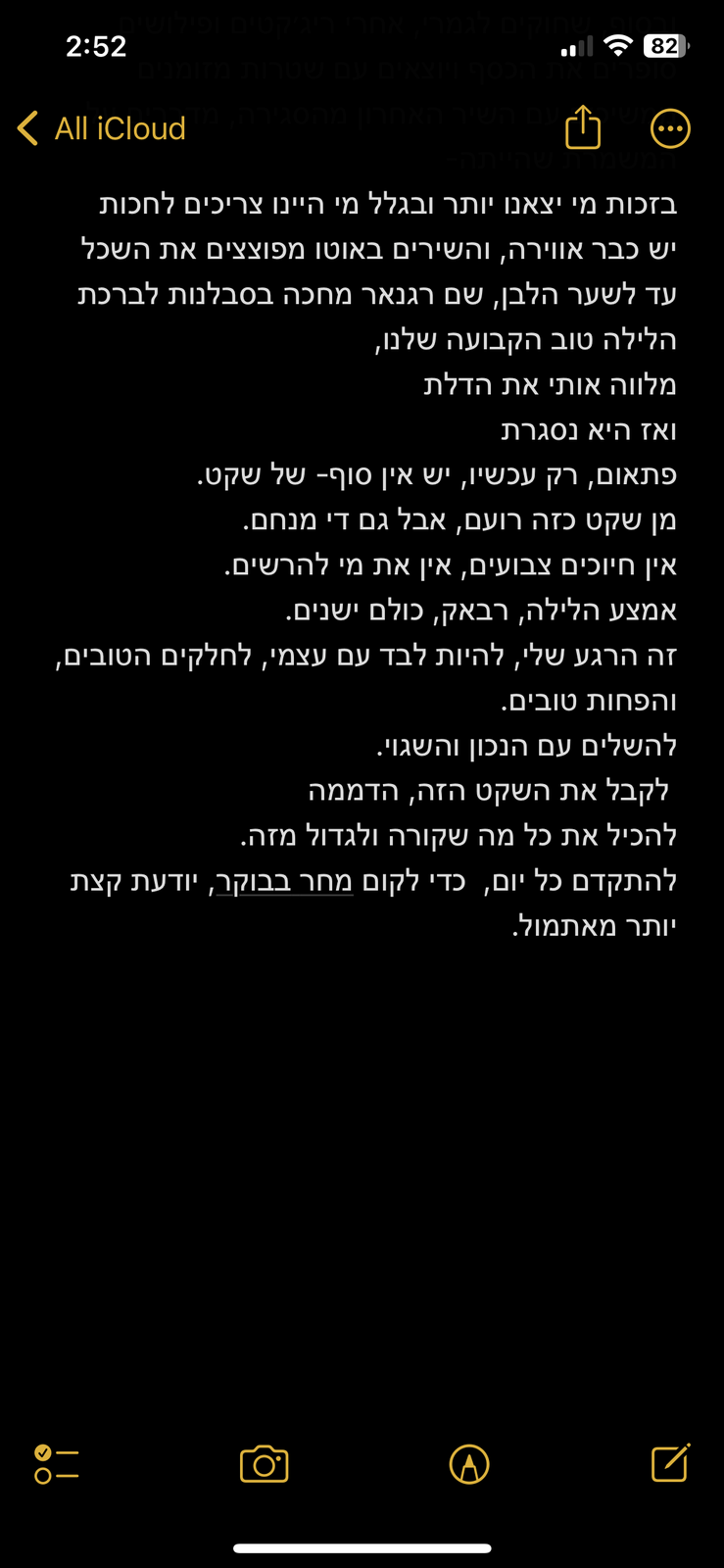Open the more options menu
This screenshot has width=724, height=1568.
[670, 128]
